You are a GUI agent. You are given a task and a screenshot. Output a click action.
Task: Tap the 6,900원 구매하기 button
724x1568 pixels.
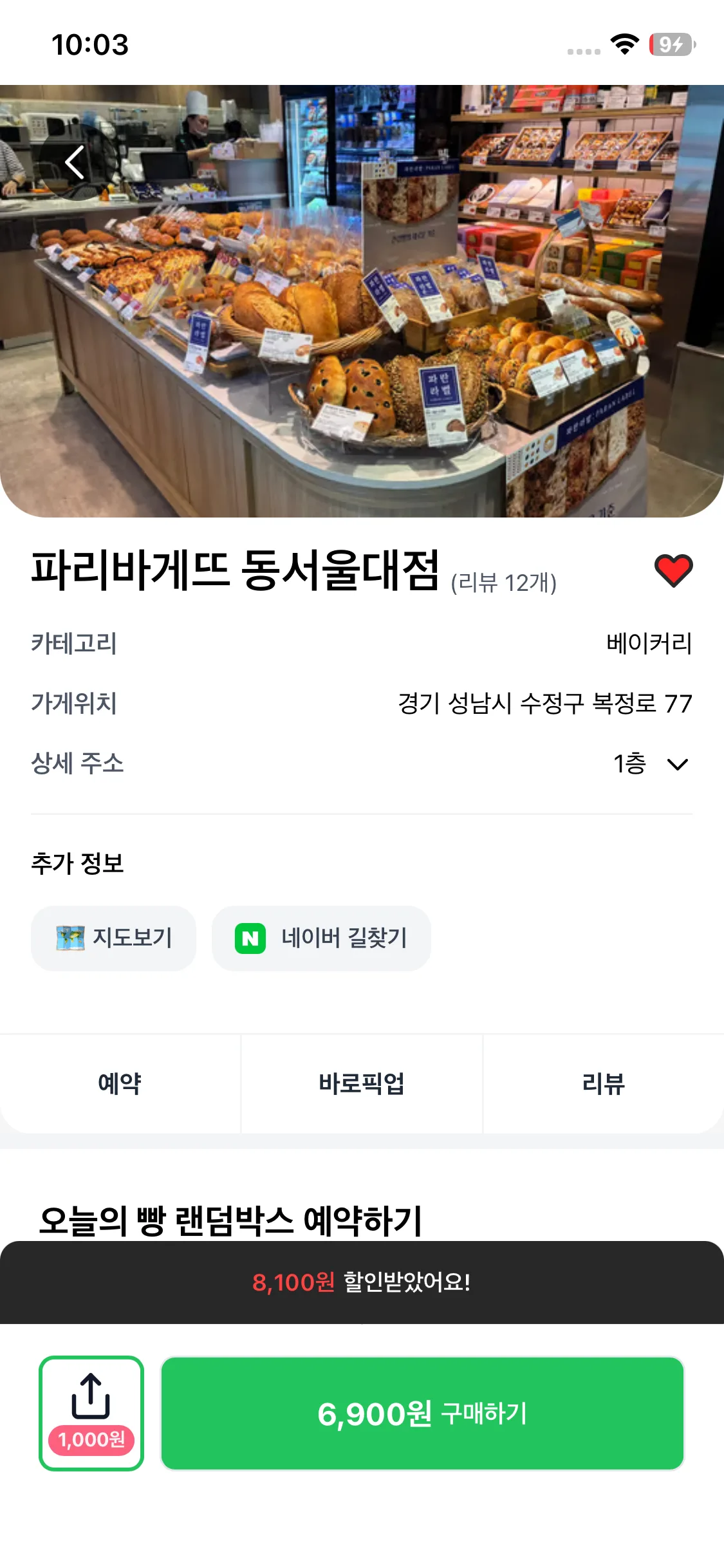click(422, 1413)
